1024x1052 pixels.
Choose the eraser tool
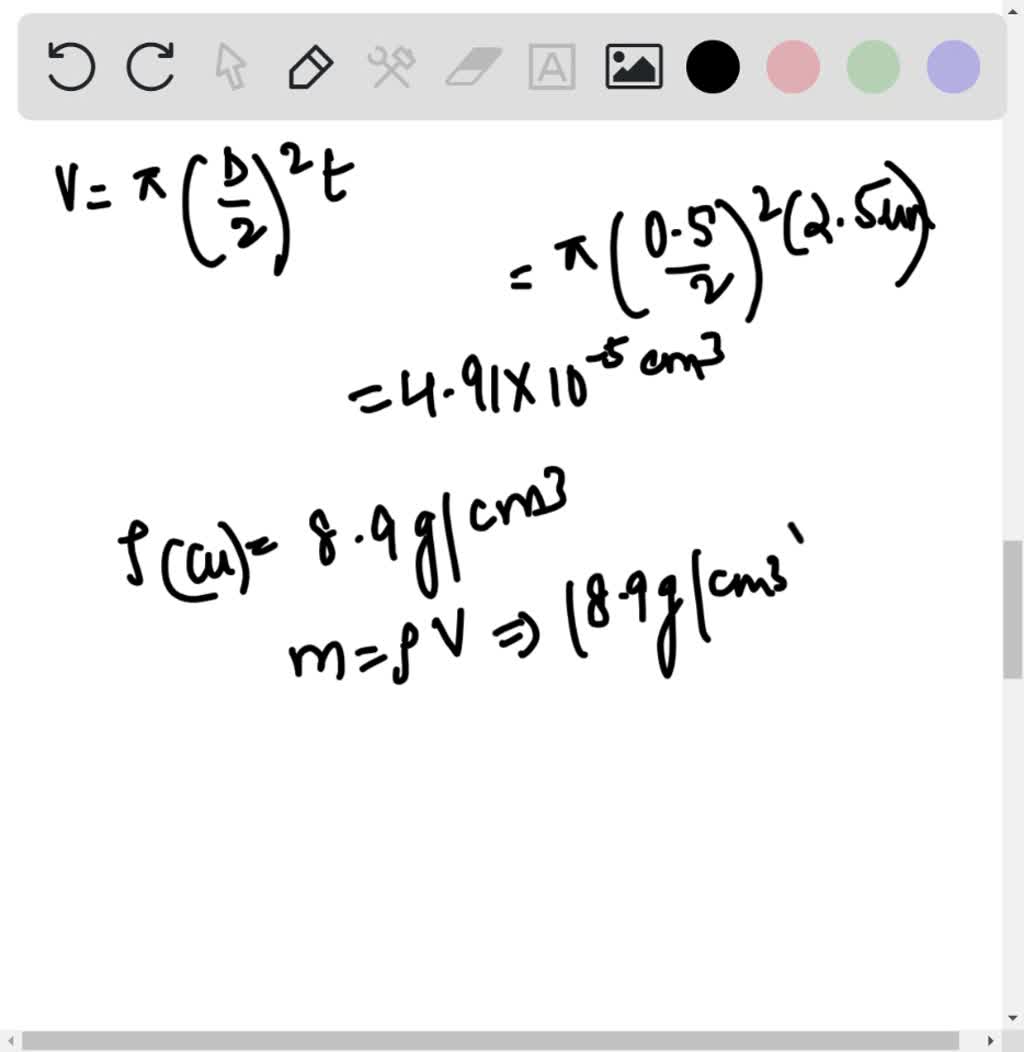(472, 68)
